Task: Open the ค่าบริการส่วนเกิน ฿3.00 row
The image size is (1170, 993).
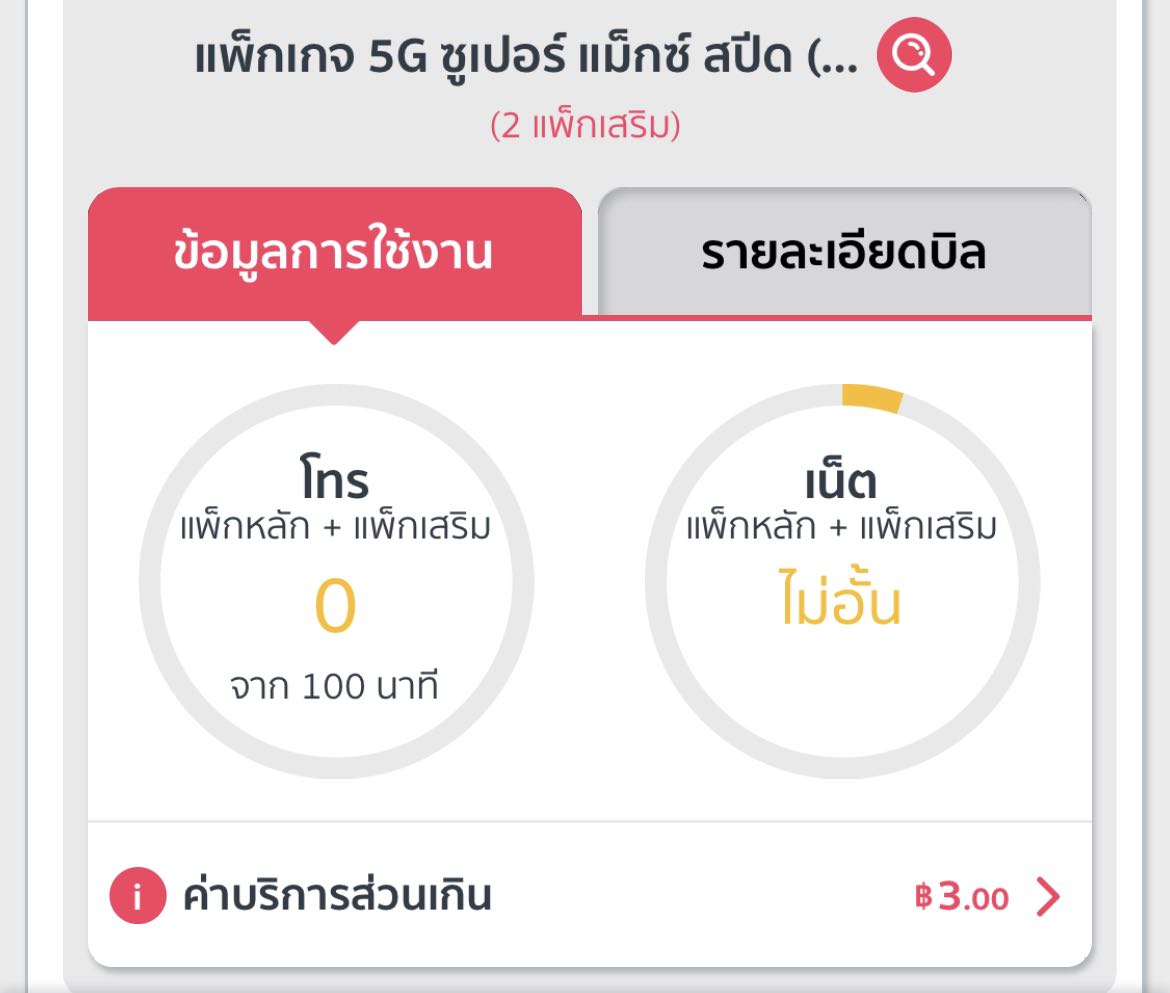Action: pyautogui.click(x=589, y=897)
